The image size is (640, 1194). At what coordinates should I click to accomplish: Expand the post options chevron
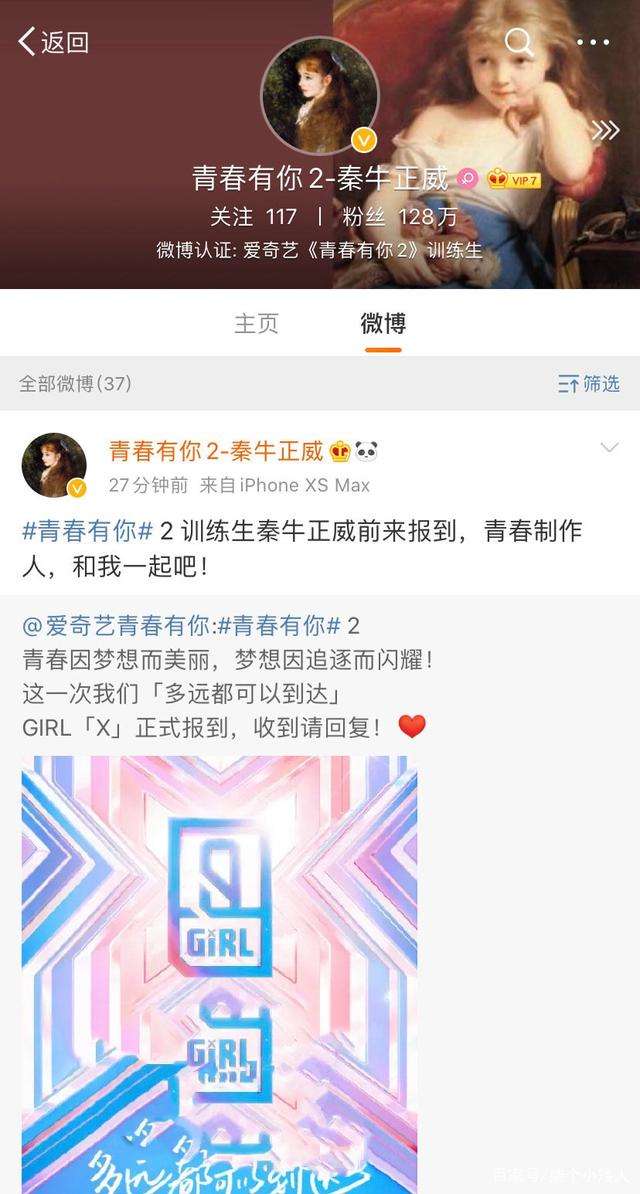609,448
